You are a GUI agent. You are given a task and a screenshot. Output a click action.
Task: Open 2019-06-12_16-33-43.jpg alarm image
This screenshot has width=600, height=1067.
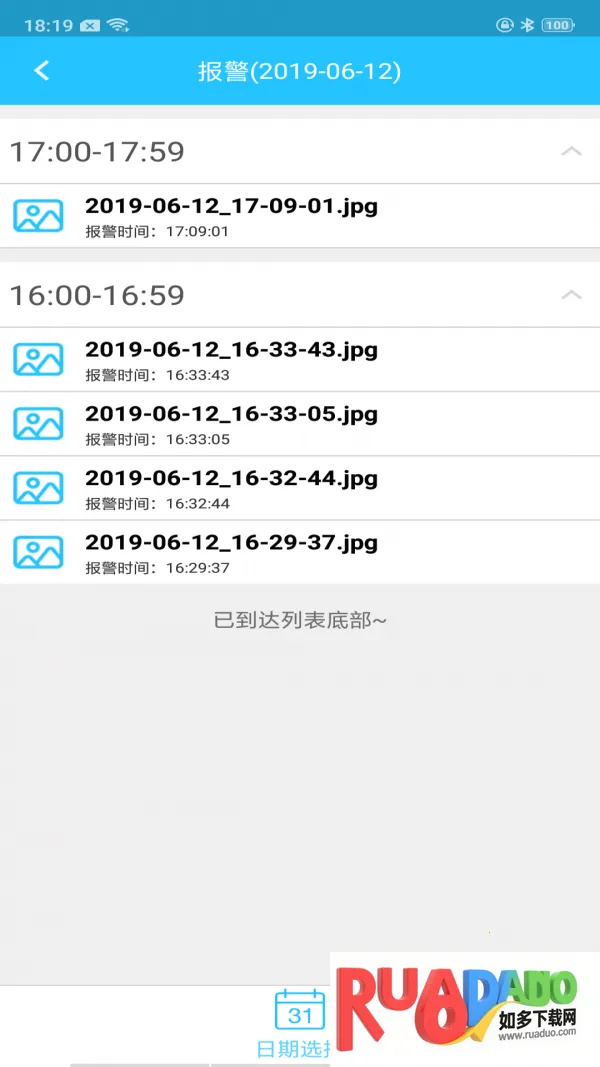click(231, 360)
